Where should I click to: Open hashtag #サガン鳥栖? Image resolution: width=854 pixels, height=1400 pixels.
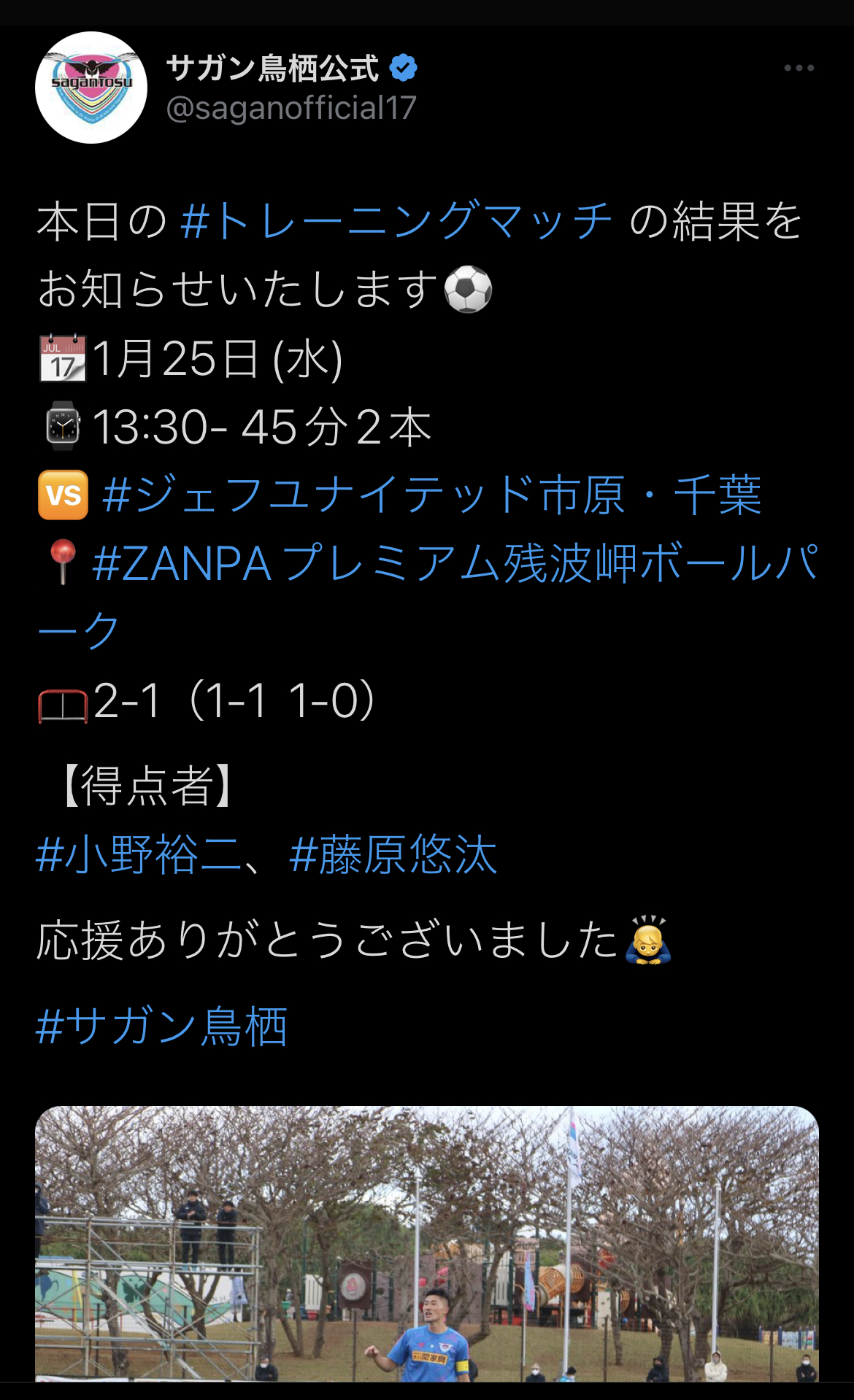pyautogui.click(x=161, y=1026)
